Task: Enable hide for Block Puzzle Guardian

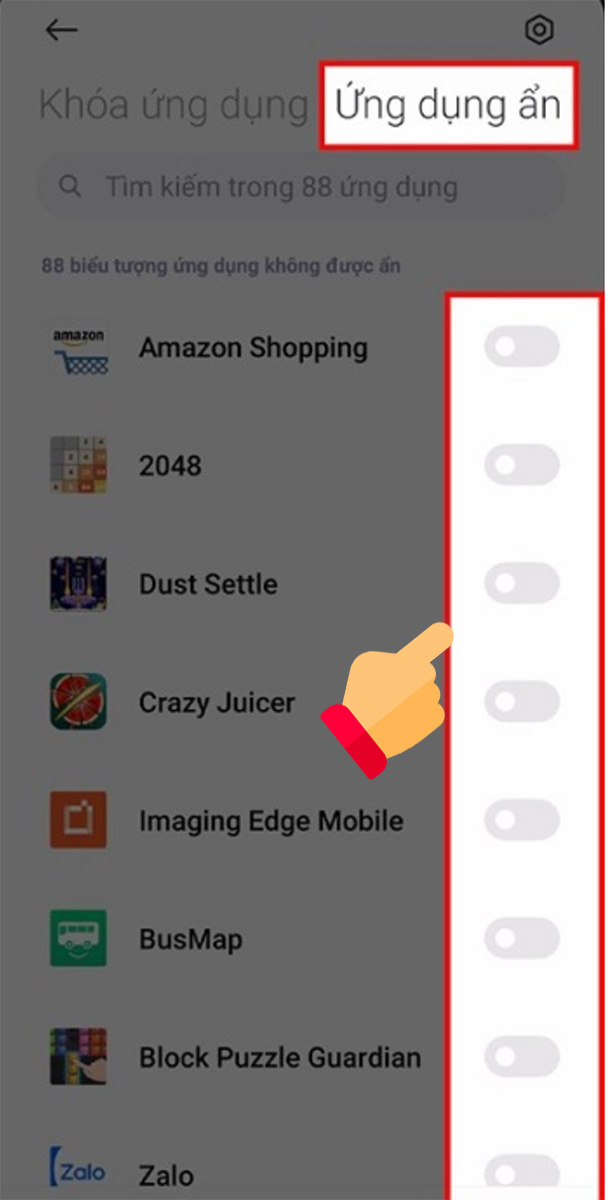Action: coord(521,1057)
